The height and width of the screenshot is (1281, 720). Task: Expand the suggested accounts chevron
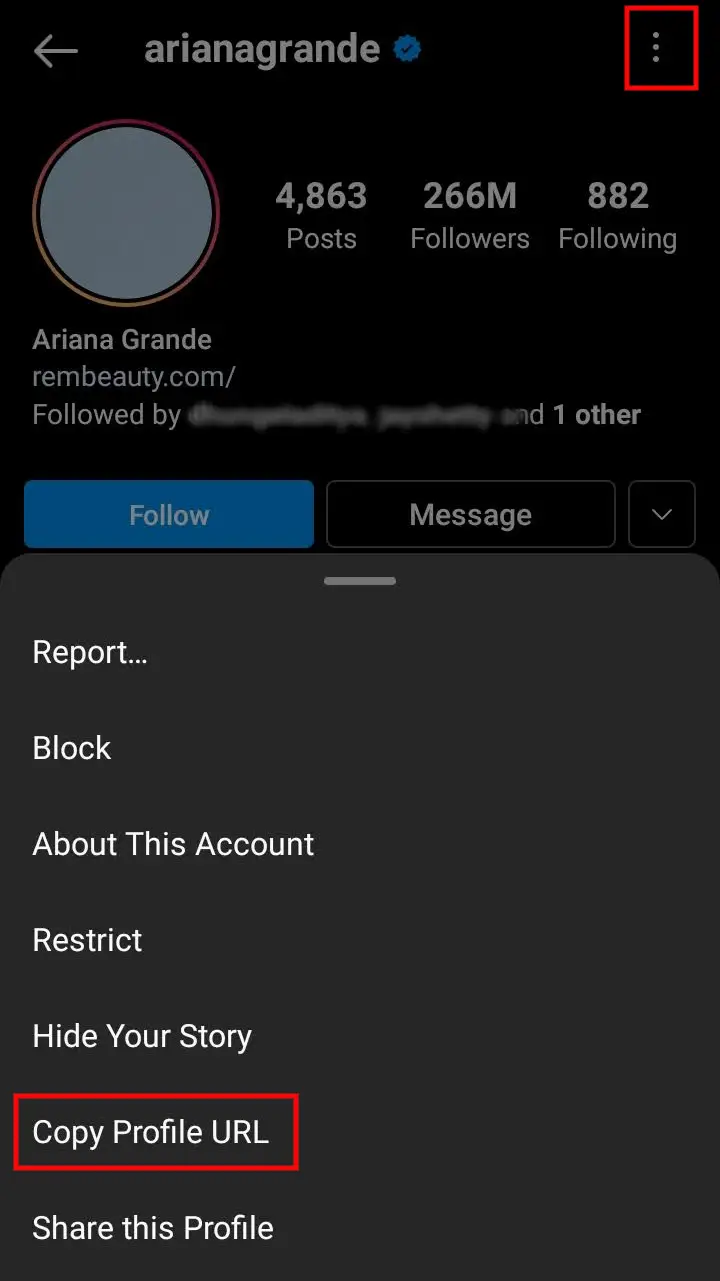tap(661, 515)
